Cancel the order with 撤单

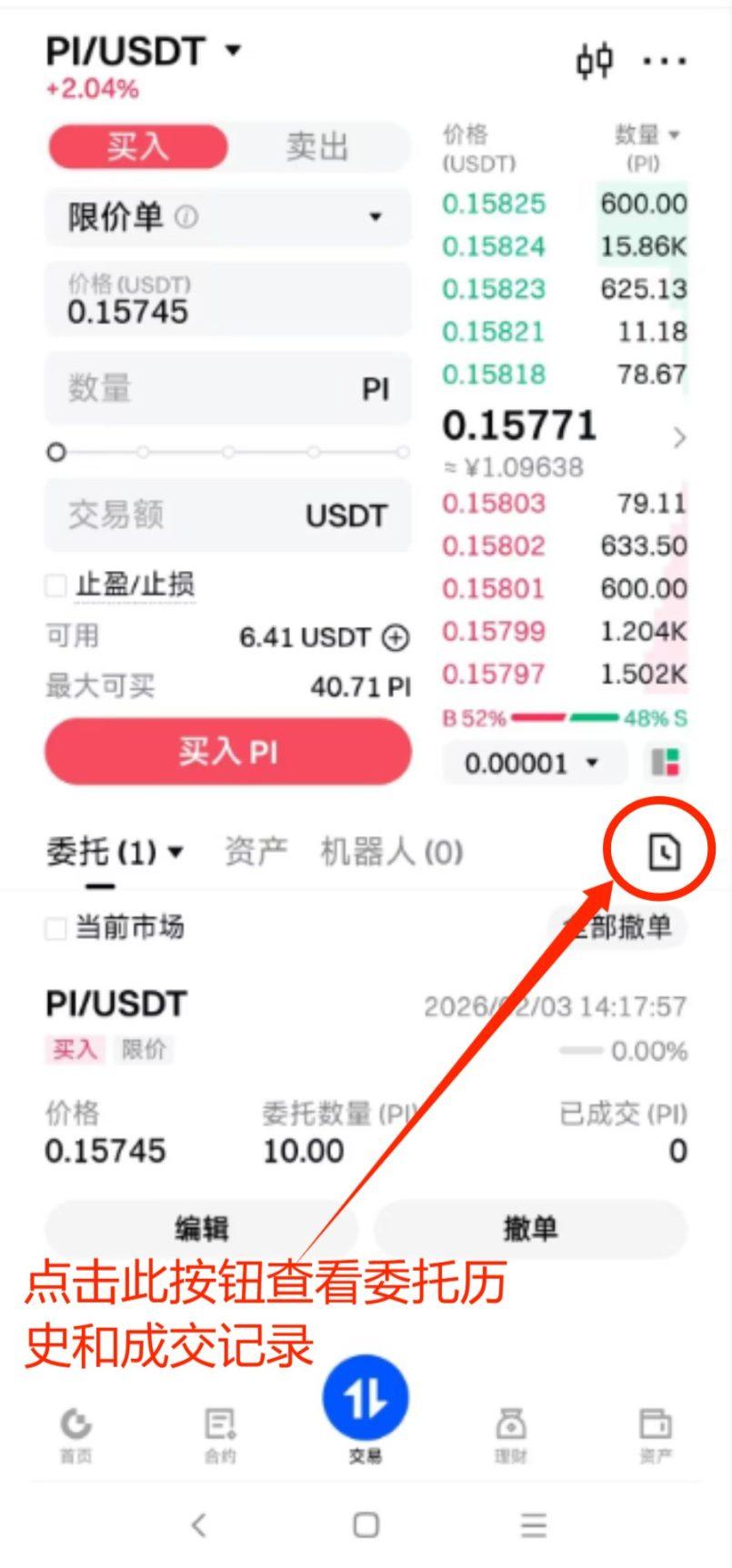click(x=530, y=1229)
